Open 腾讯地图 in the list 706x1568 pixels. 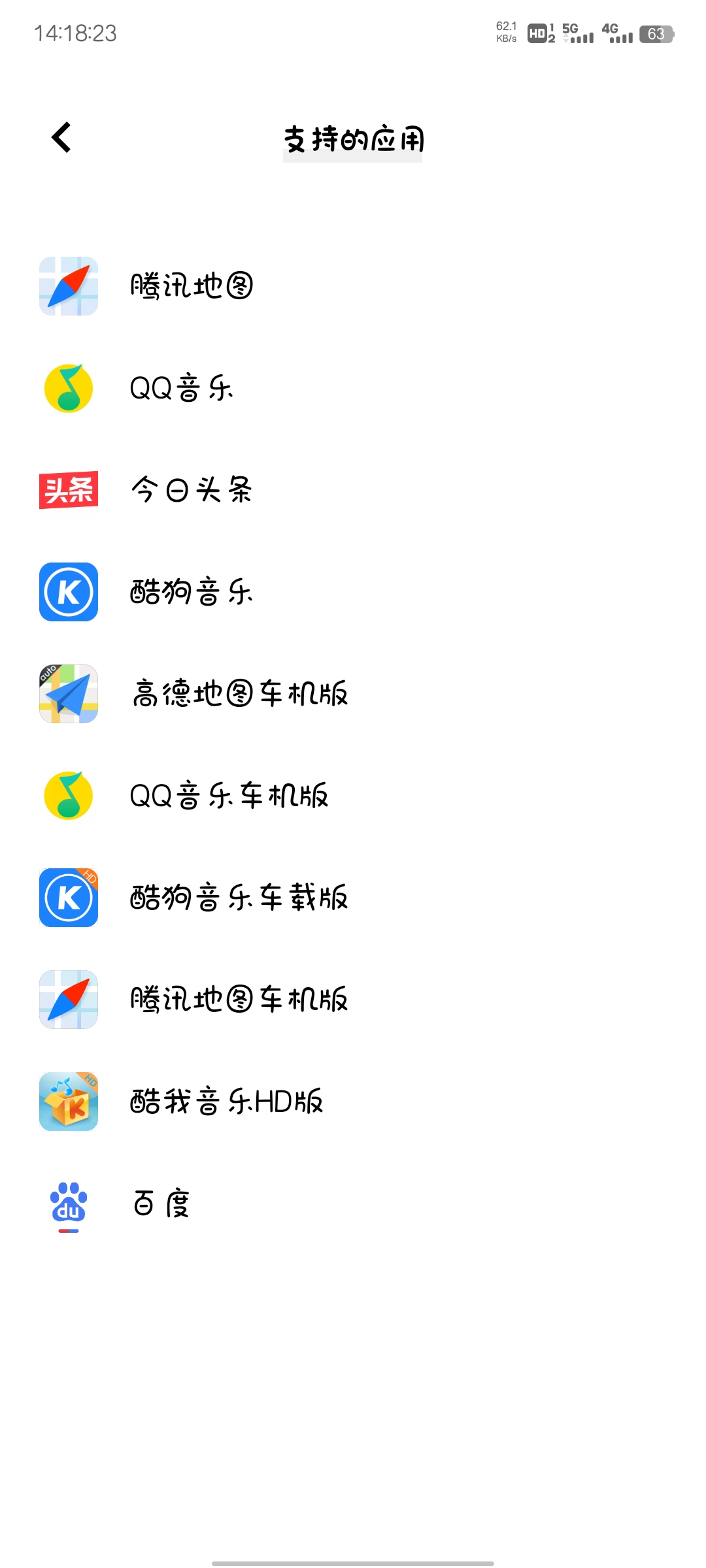pyautogui.click(x=353, y=286)
